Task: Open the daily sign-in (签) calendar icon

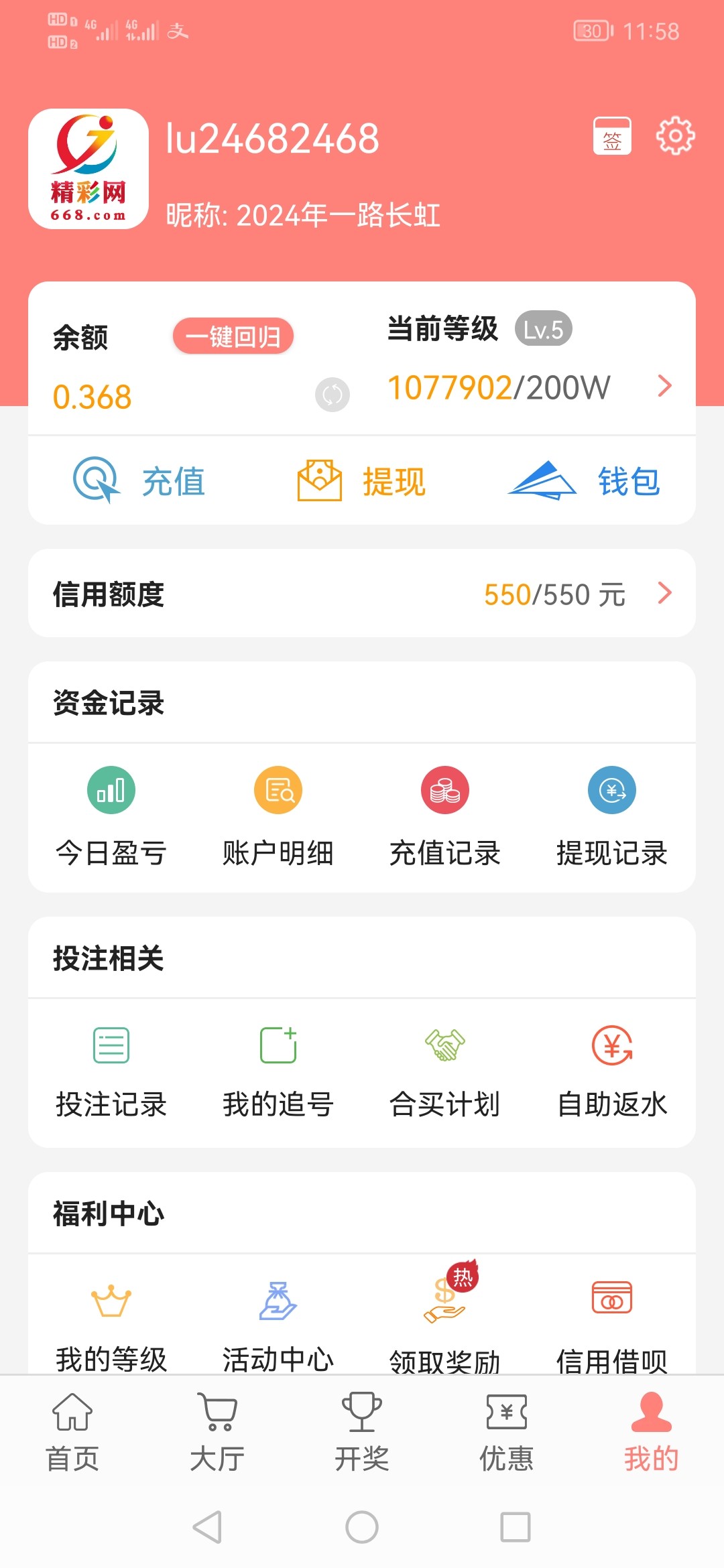Action: point(612,136)
